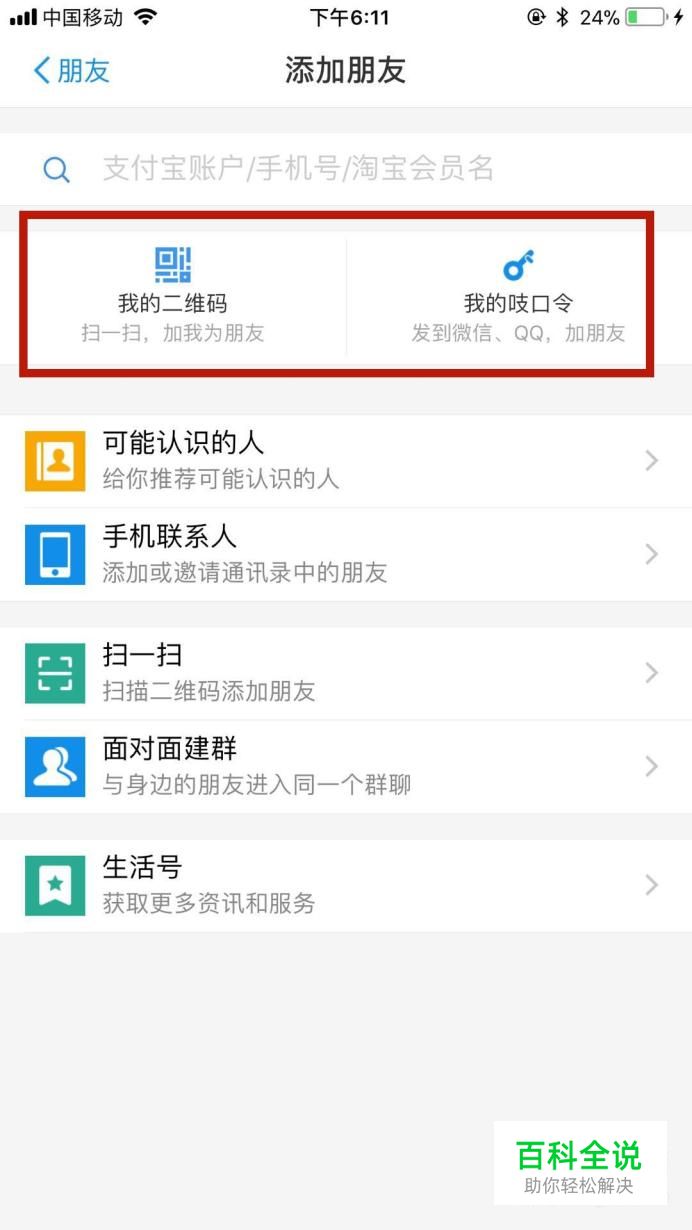This screenshot has height=1230, width=692.
Task: Open 手机联系人
Action: 346,554
